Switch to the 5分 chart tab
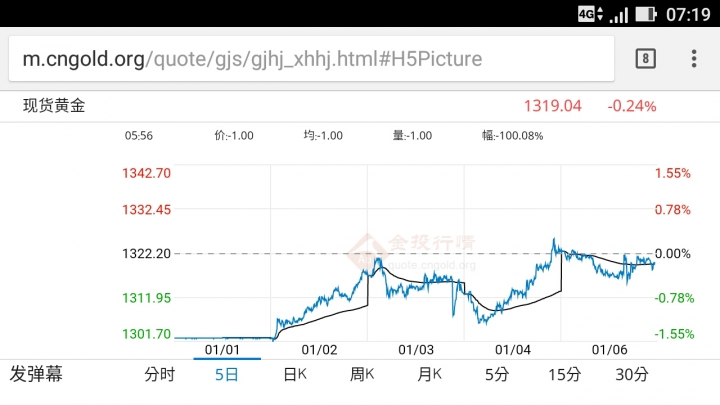720x405 pixels. 497,375
